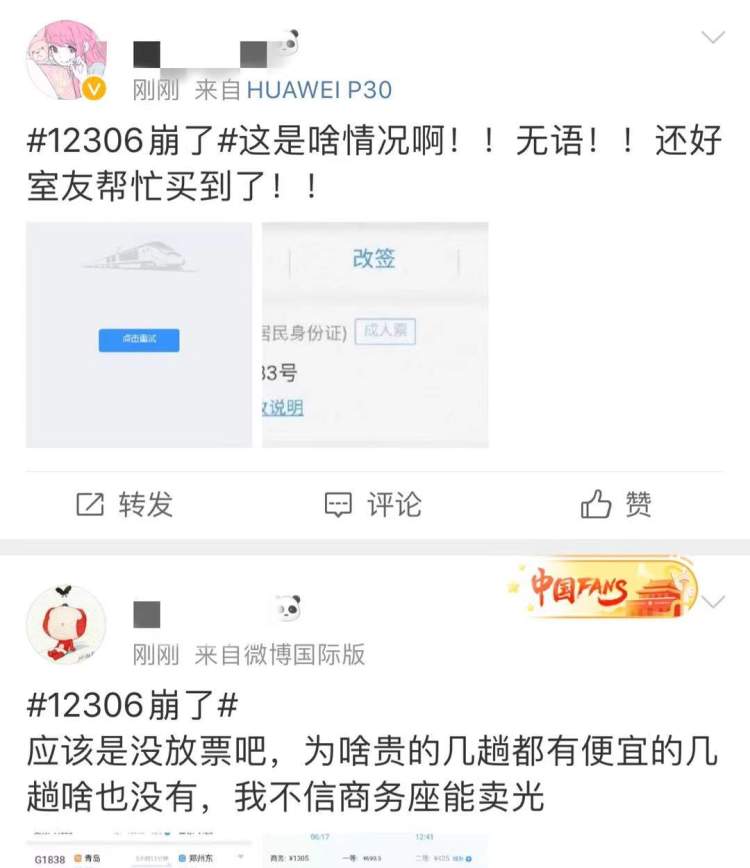Open the dropdown chevron on the HUAWEI P30 post
The width and height of the screenshot is (750, 868).
(713, 38)
